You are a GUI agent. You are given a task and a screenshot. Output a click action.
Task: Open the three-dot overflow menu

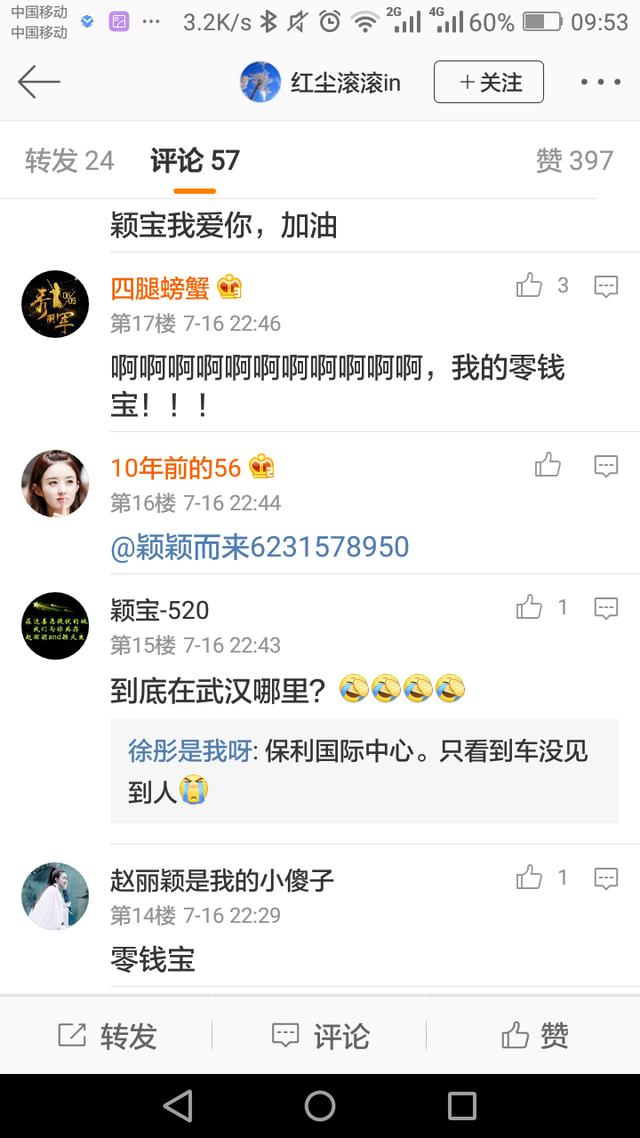click(600, 82)
